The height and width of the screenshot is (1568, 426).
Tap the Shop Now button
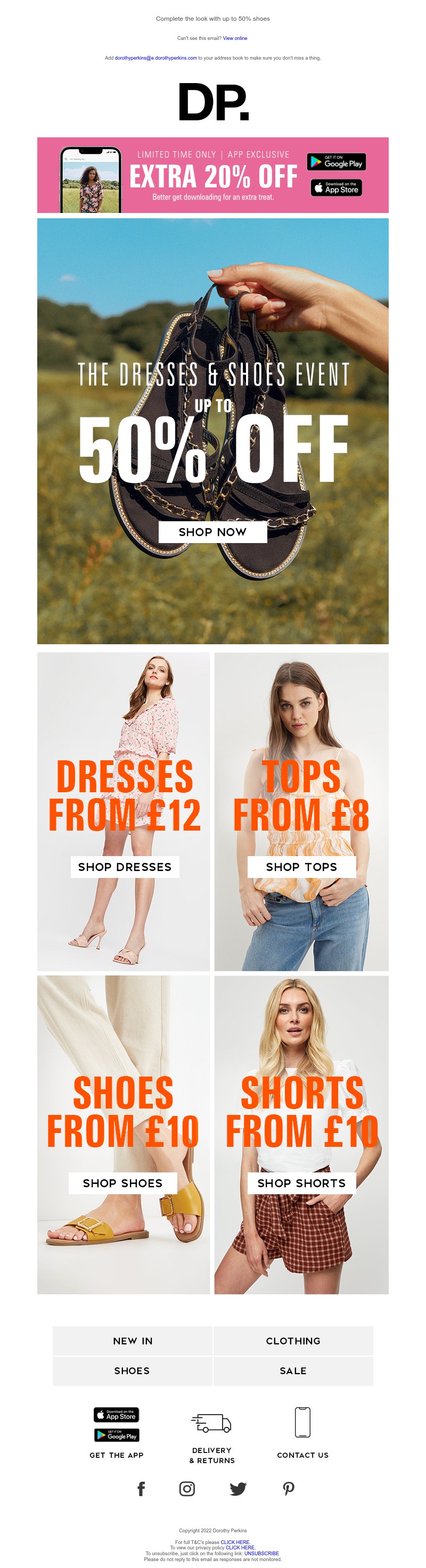(x=212, y=532)
